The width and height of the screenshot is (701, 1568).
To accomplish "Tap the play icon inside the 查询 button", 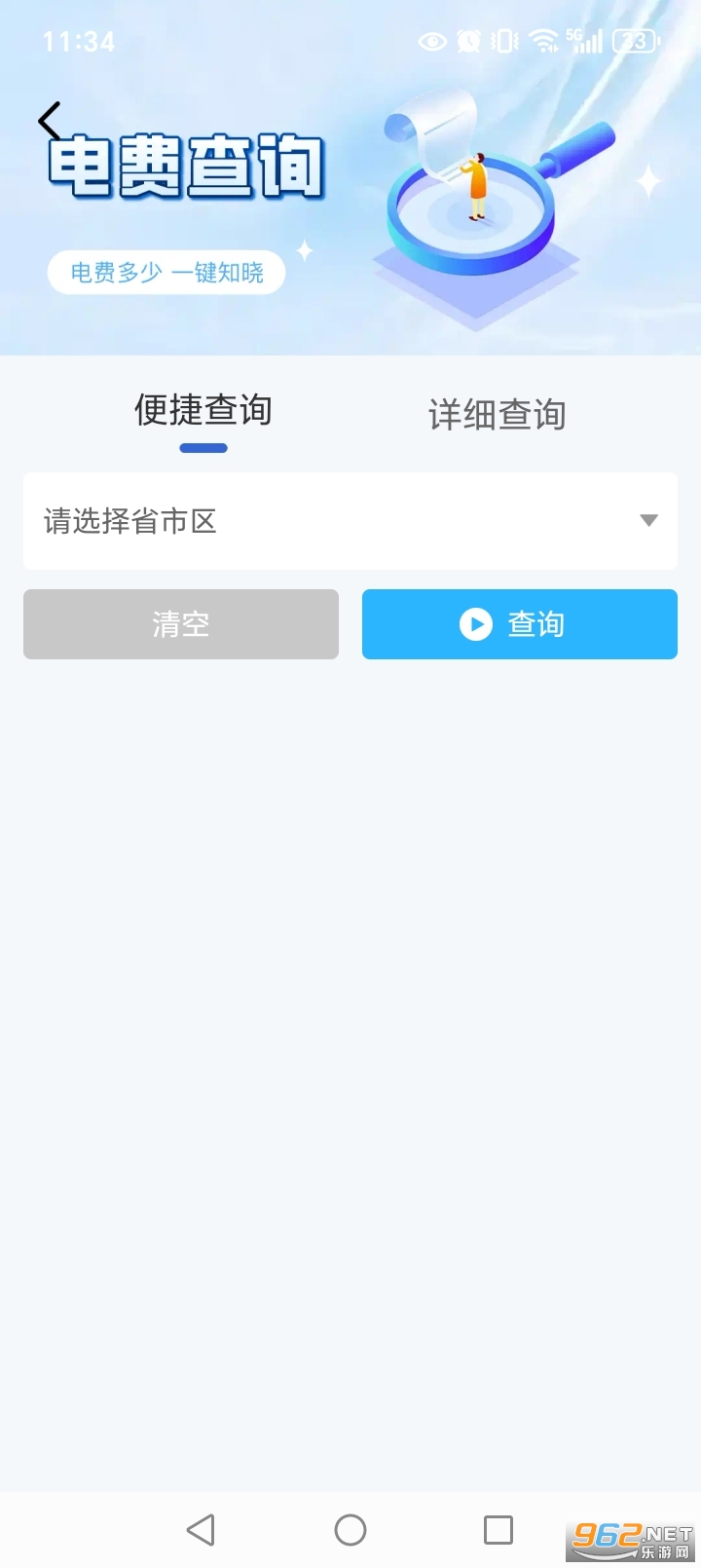I will coord(476,624).
